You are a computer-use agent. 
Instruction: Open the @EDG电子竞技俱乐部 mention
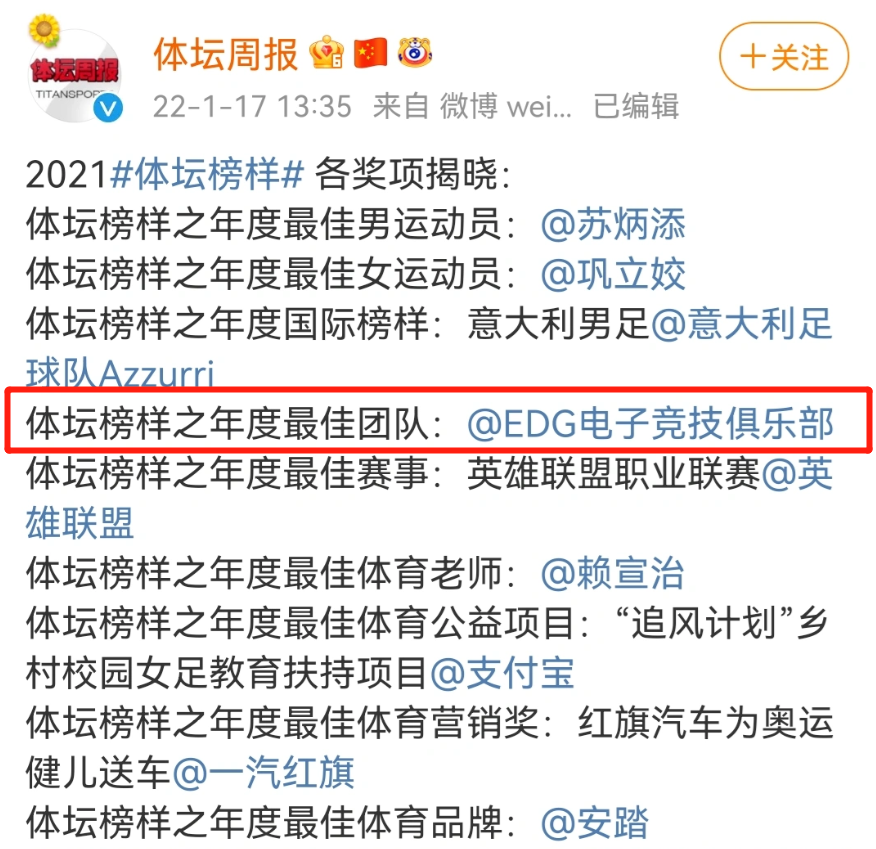pos(650,423)
